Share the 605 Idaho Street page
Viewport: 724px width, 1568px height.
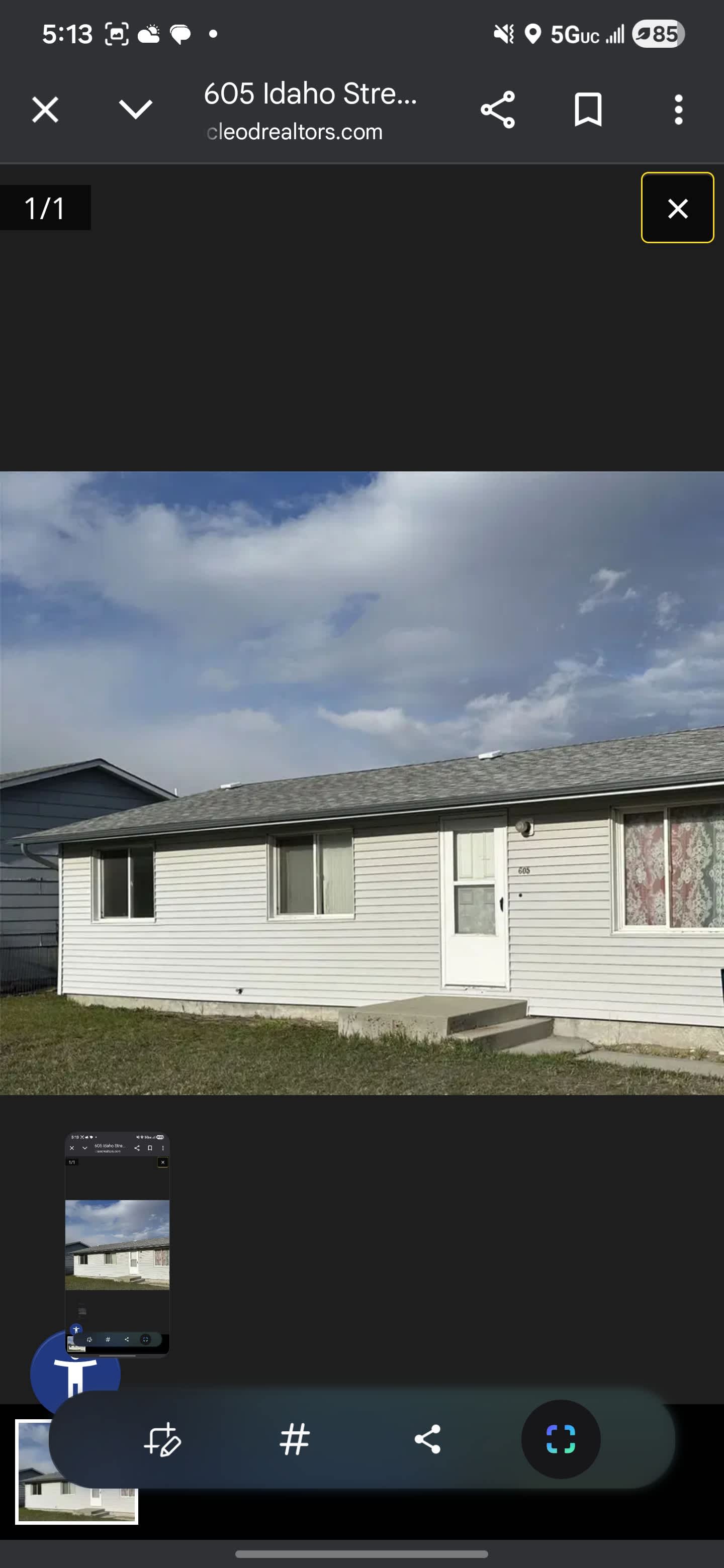click(x=497, y=110)
